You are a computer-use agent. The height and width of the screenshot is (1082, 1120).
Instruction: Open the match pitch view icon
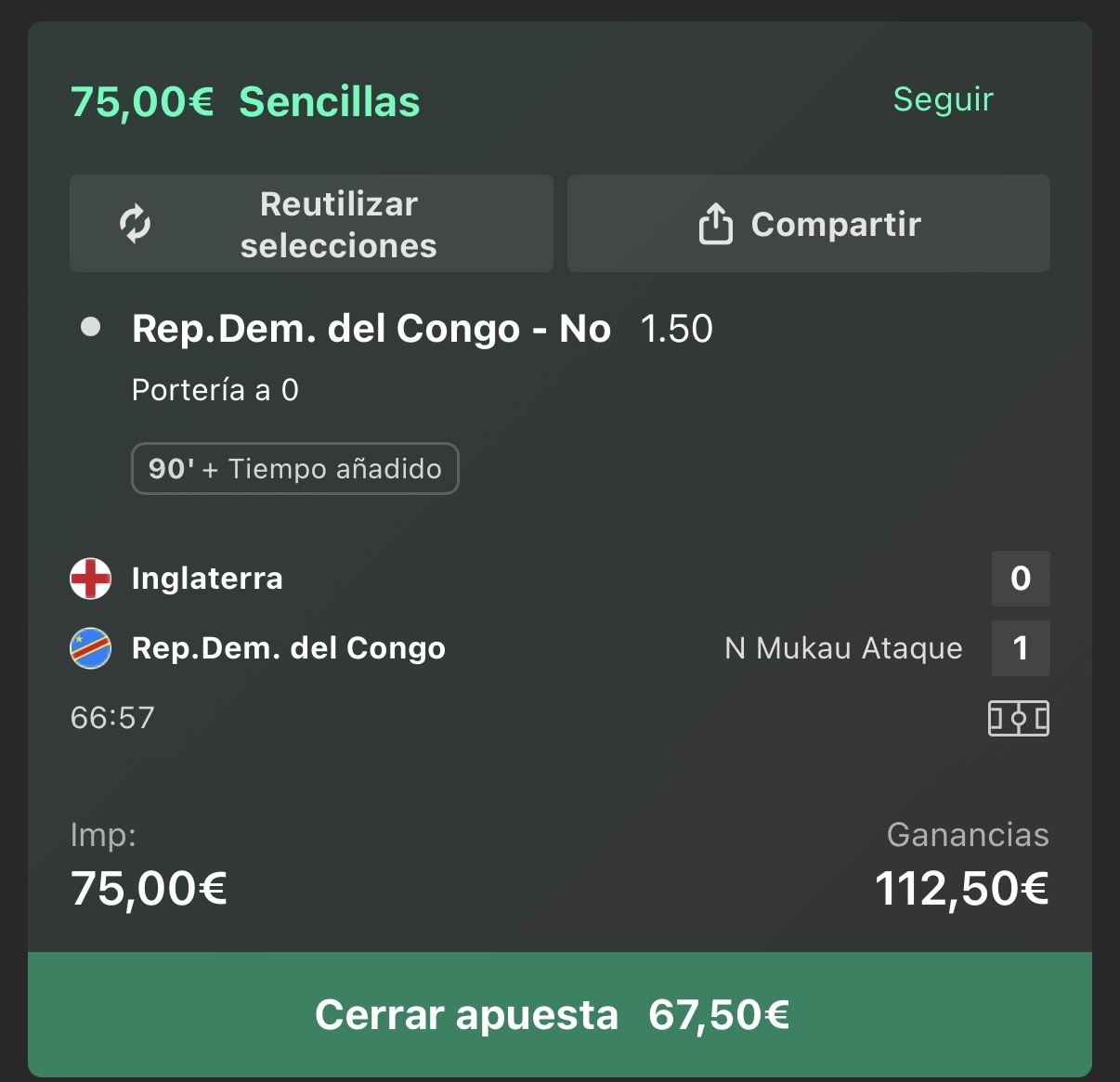pos(1019,718)
